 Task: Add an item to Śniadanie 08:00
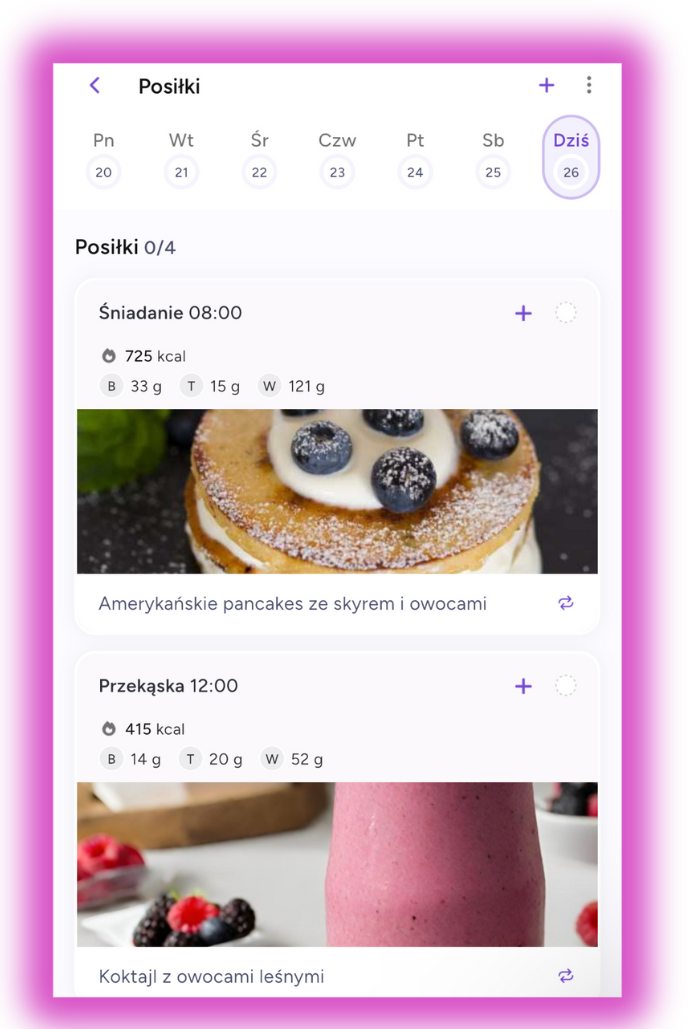click(x=523, y=313)
